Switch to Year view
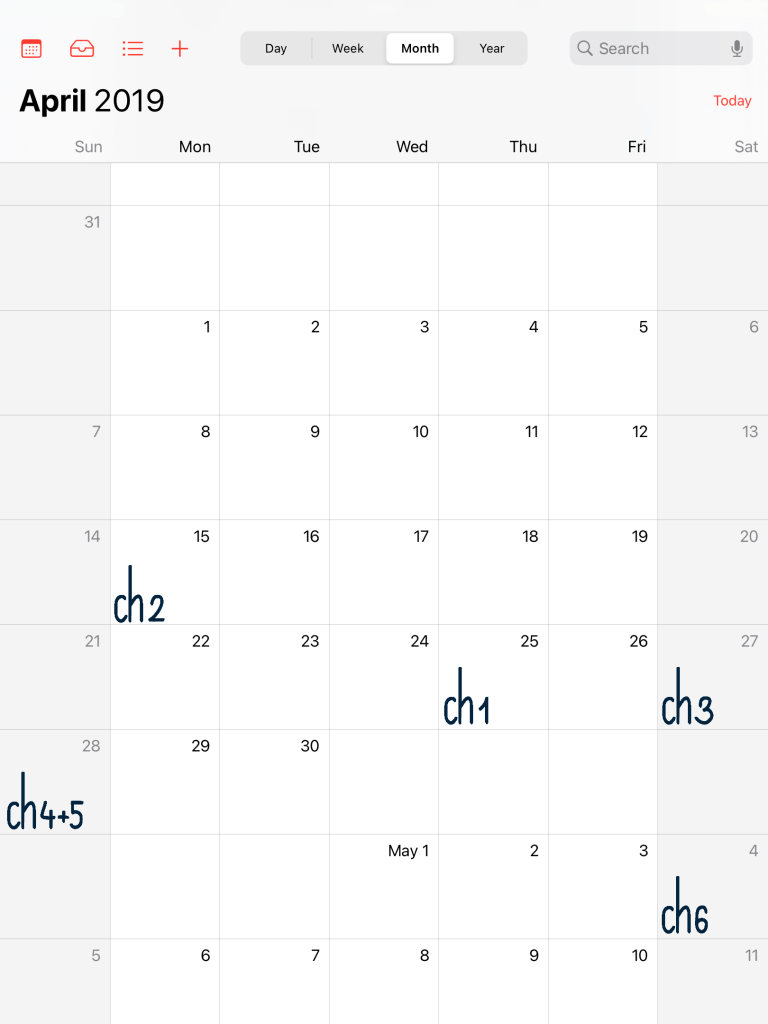The height and width of the screenshot is (1024, 768). click(492, 48)
